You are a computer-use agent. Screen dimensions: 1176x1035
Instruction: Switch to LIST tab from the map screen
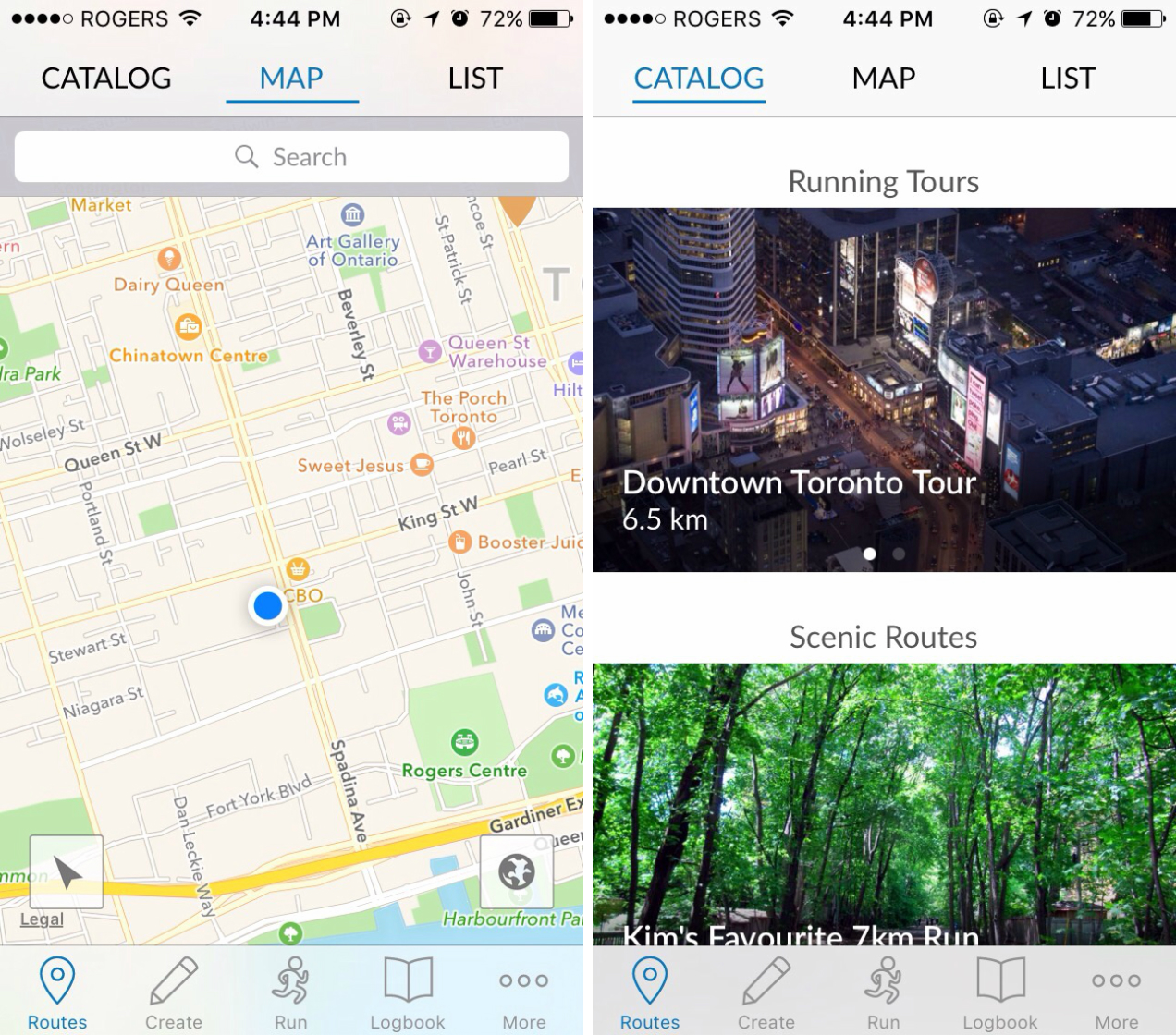(x=475, y=79)
